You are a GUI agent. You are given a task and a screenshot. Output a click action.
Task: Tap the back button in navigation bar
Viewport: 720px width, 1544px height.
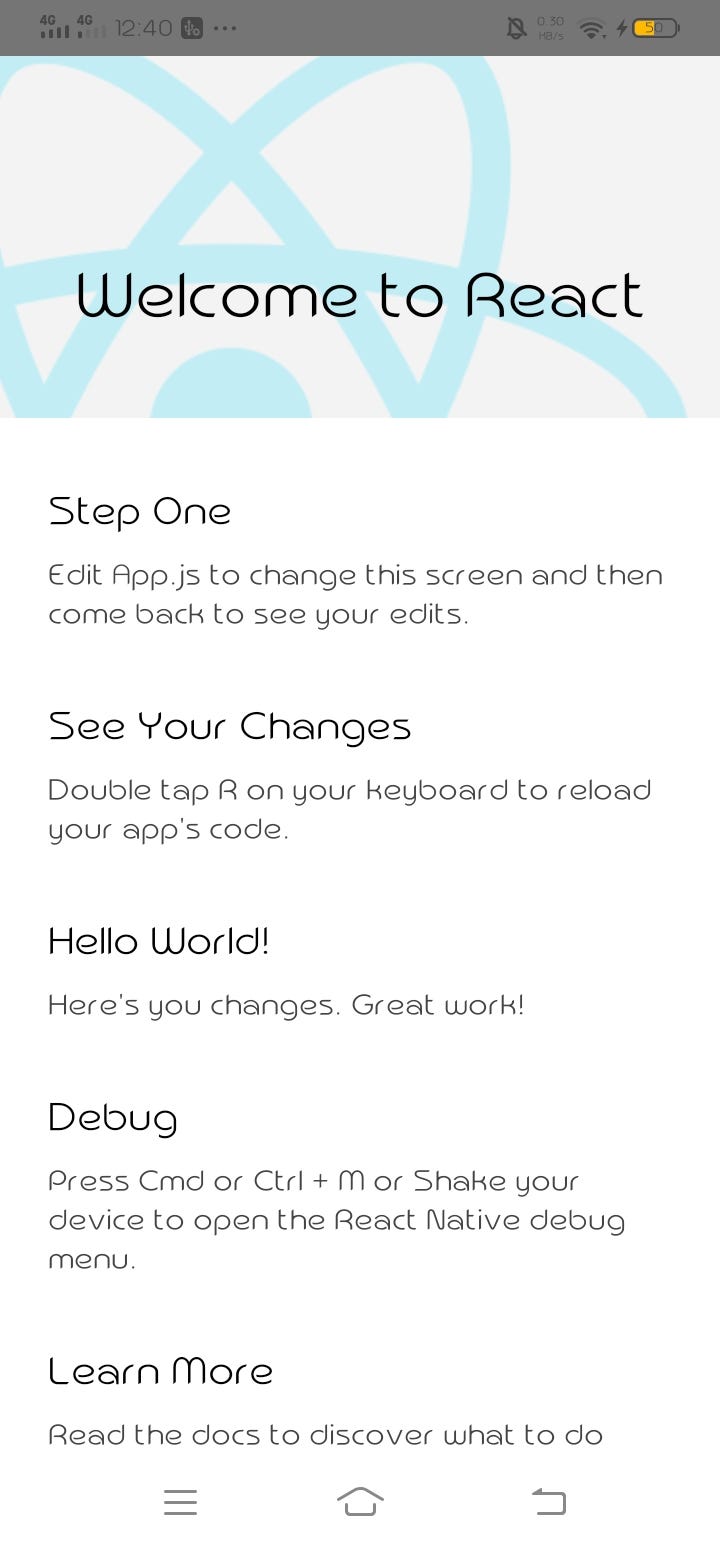[x=548, y=1501]
